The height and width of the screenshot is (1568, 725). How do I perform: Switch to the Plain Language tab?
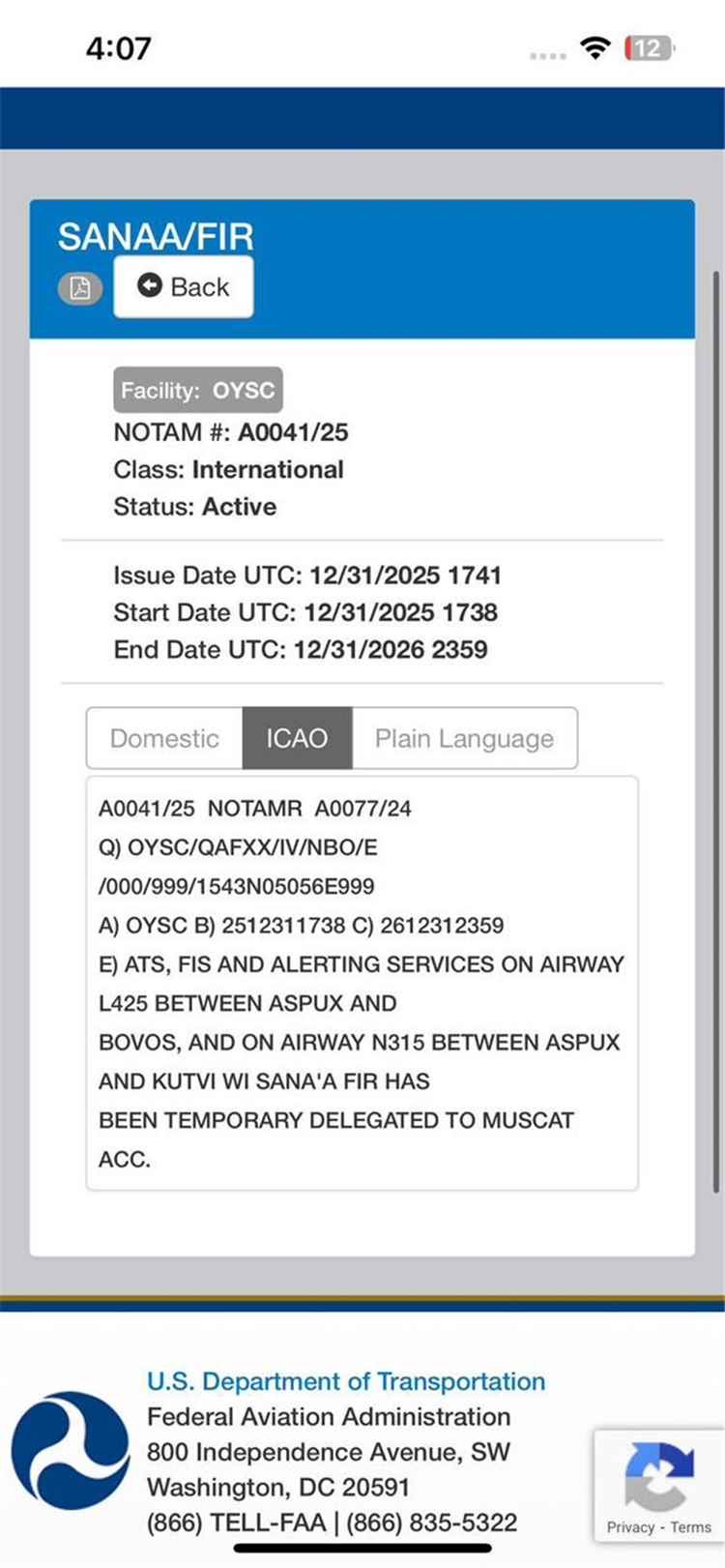(464, 738)
